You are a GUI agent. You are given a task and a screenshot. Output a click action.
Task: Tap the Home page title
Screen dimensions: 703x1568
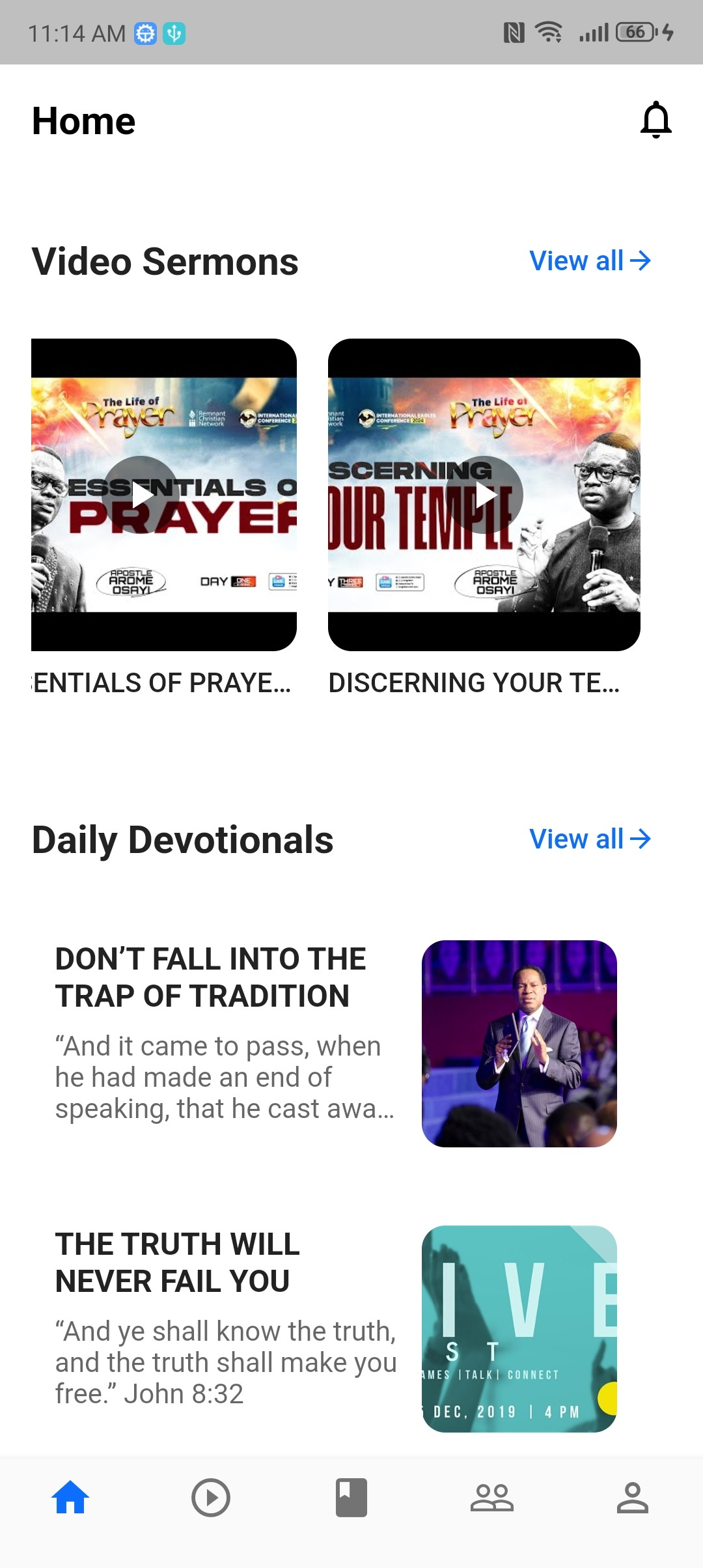pos(83,120)
